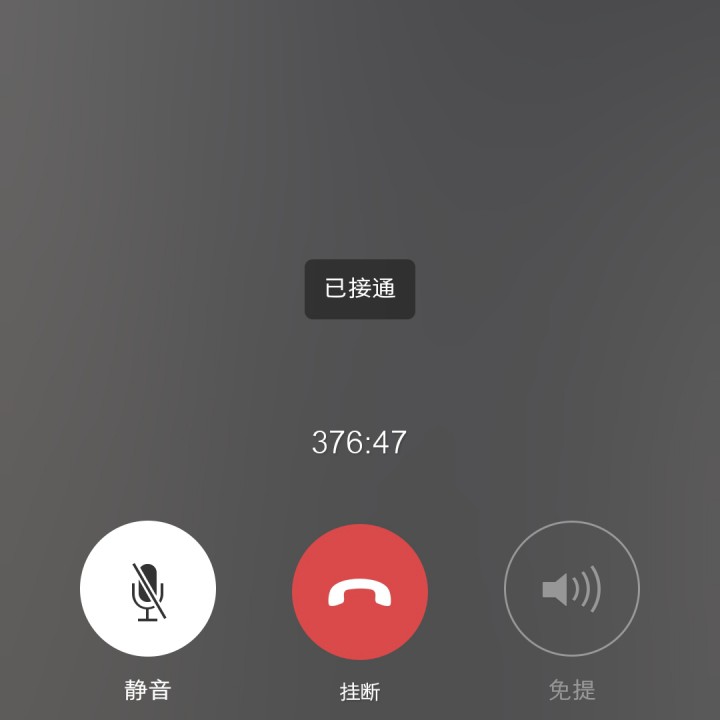The image size is (720, 720).
Task: Hang up the call with 挂断
Action: pyautogui.click(x=360, y=592)
